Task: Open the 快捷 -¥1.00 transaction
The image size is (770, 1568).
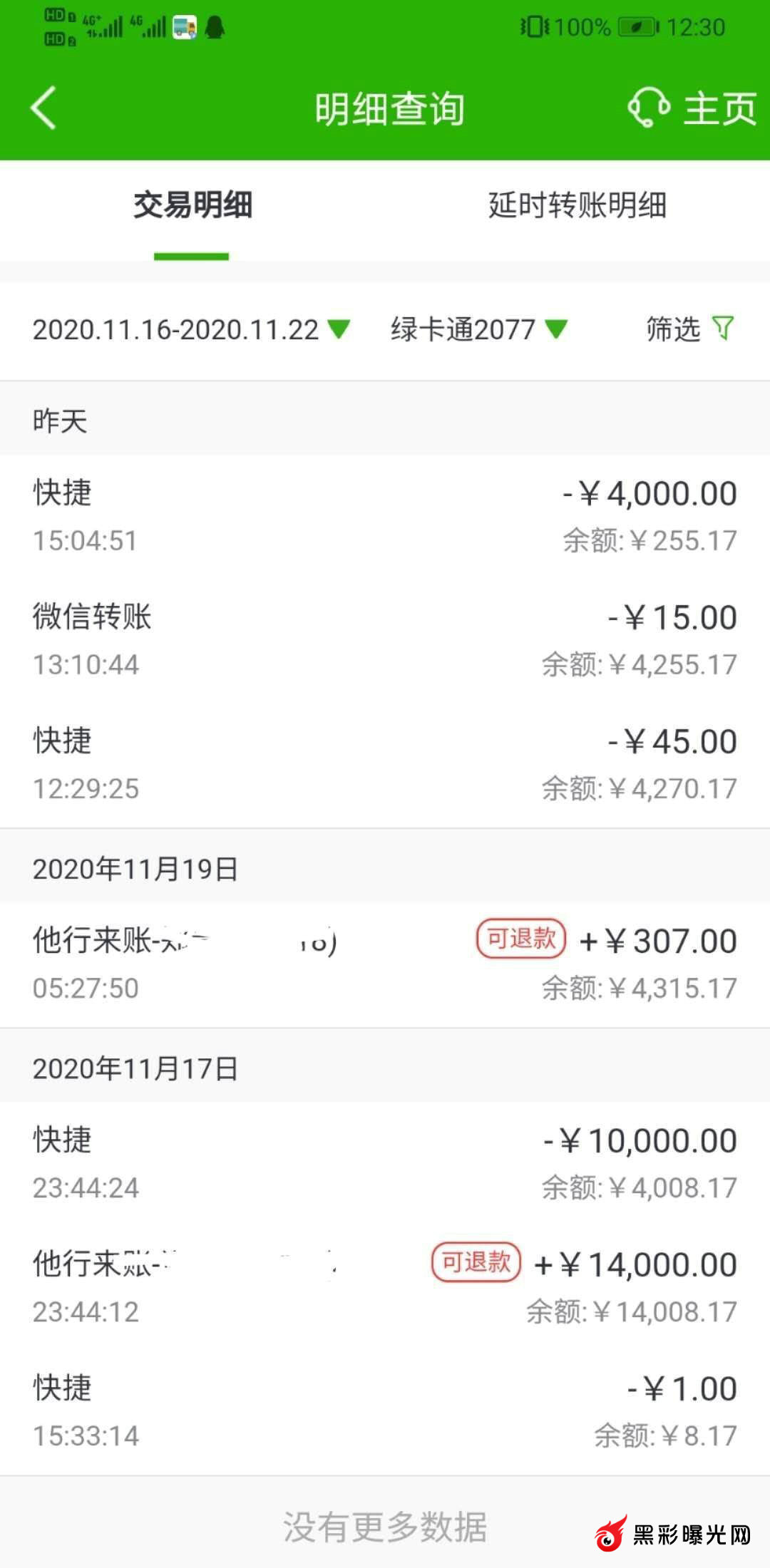Action: click(385, 1411)
